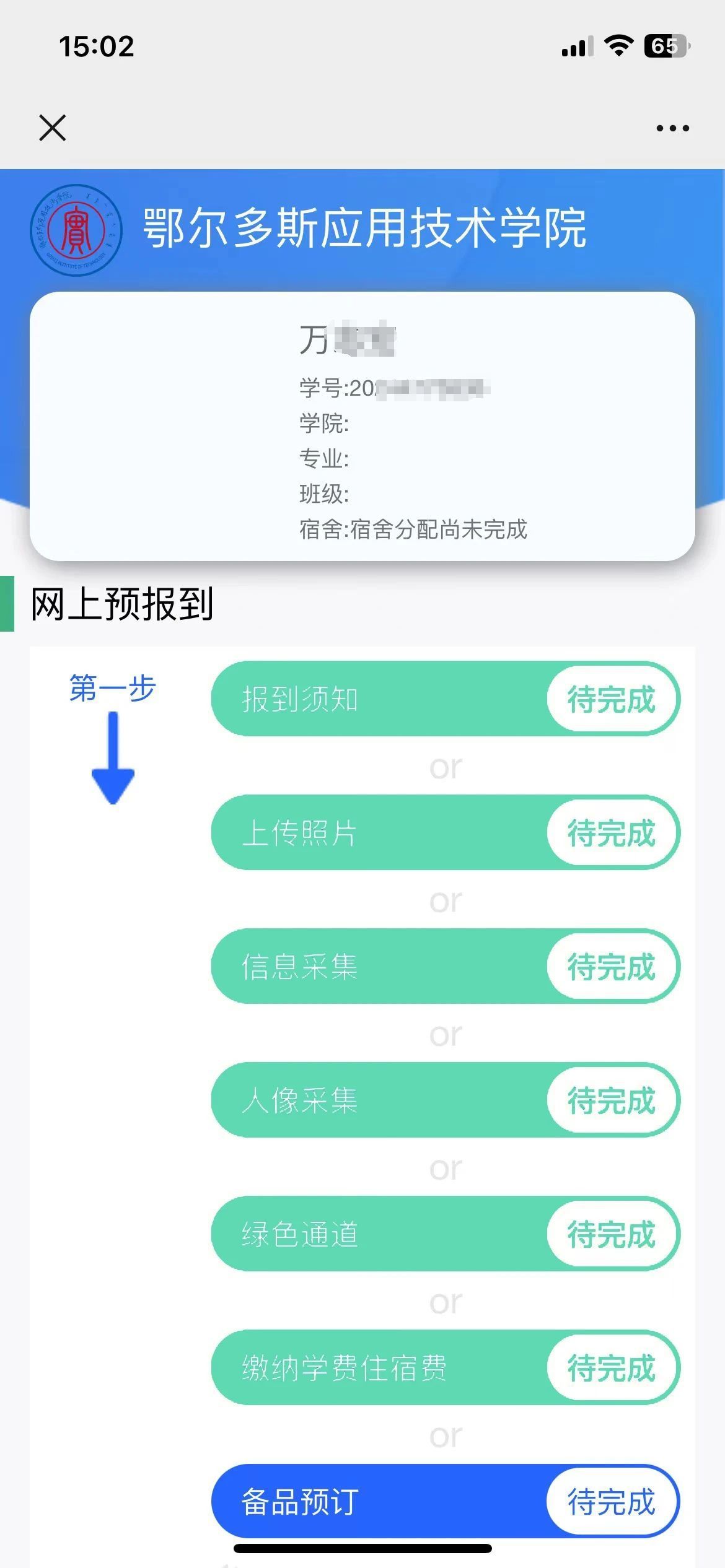Open the 上传照片 upload photo step
This screenshot has height=1568, width=725.
pyautogui.click(x=445, y=832)
